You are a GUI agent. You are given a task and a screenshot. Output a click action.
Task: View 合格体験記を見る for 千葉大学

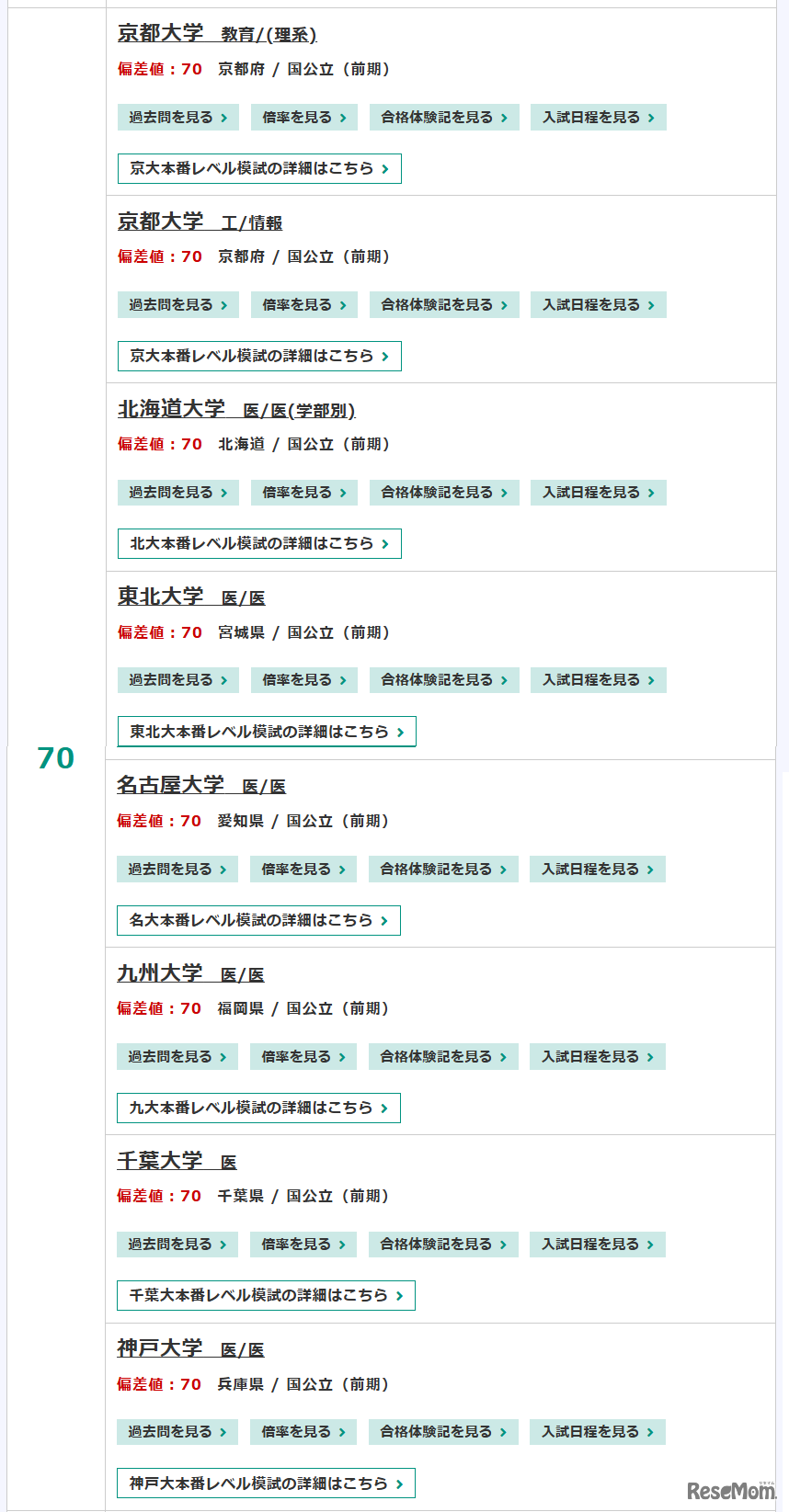443,1244
